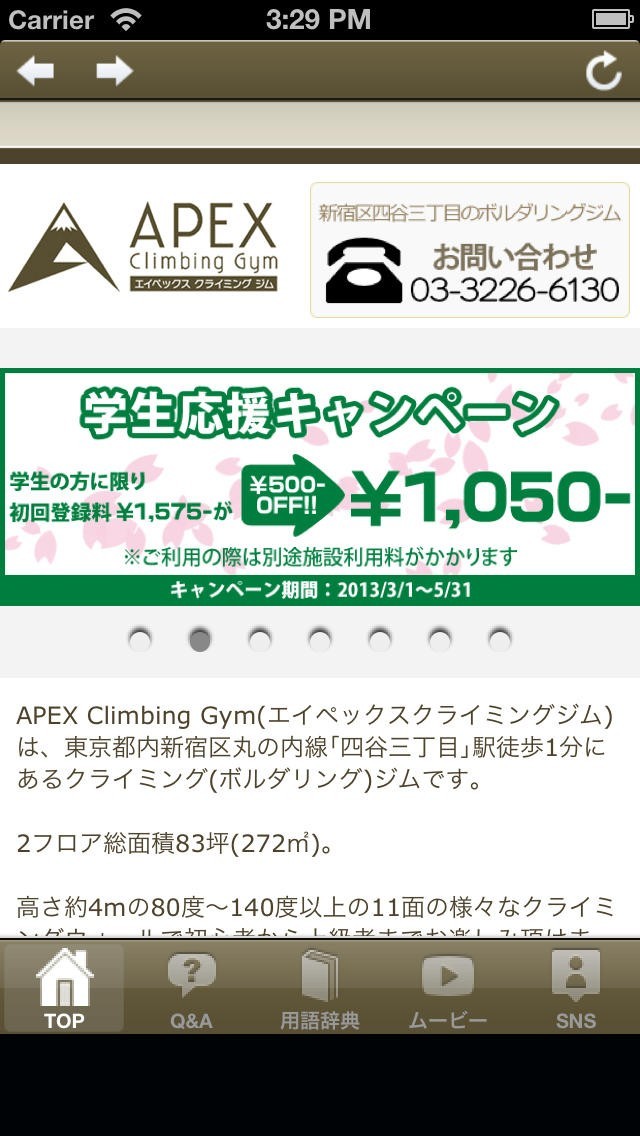Open the 用語辞典 glossary tab

coord(320,988)
